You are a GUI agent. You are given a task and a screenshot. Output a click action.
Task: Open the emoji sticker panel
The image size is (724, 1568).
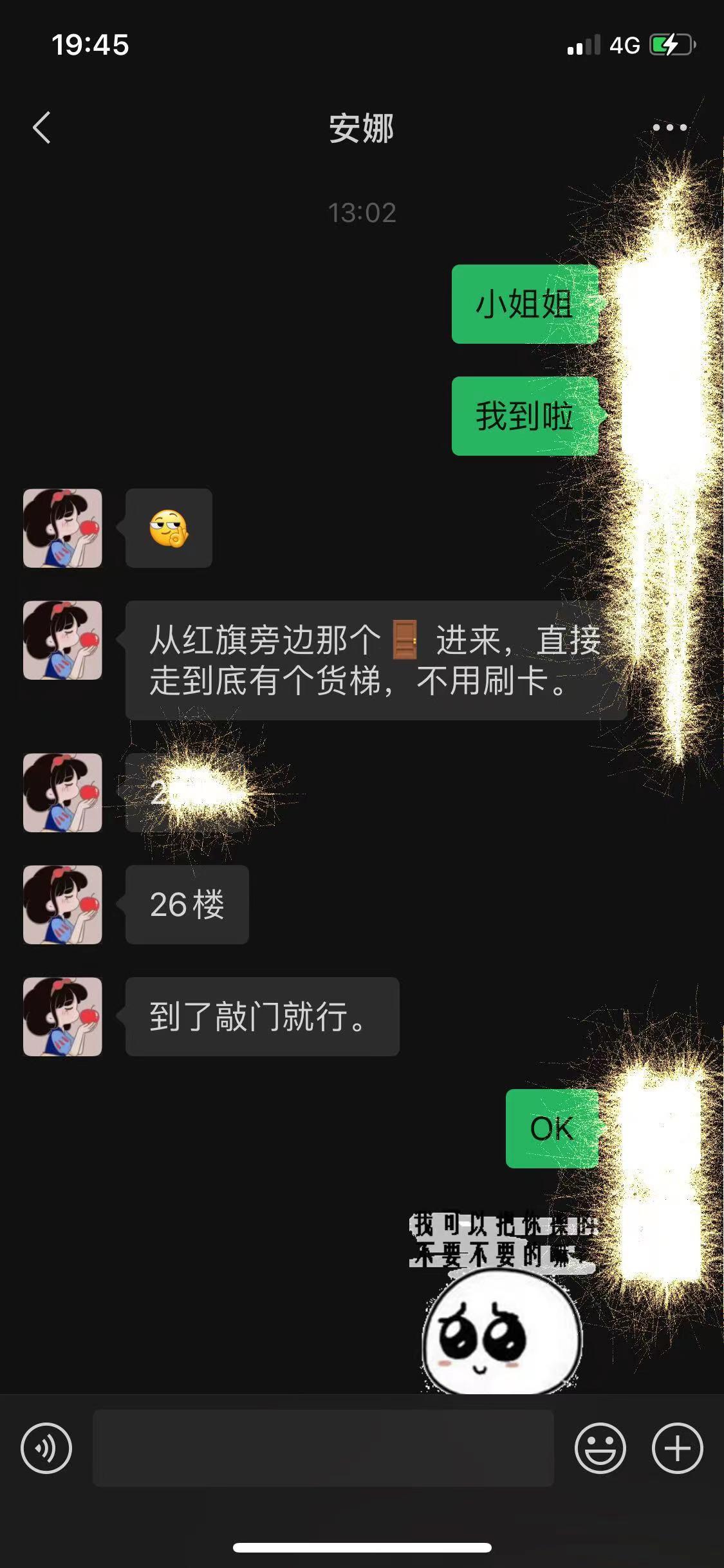click(x=600, y=1448)
